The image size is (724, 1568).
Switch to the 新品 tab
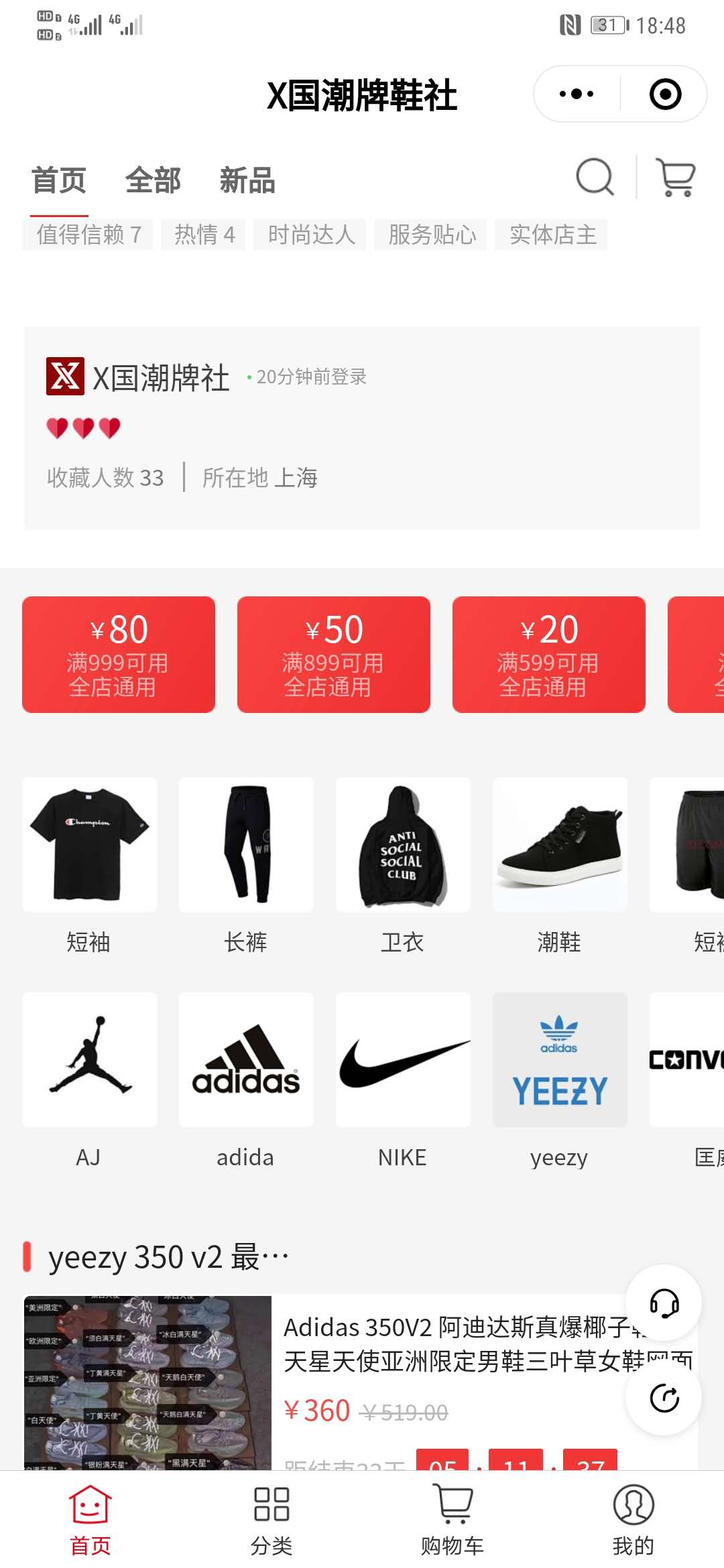pyautogui.click(x=247, y=180)
